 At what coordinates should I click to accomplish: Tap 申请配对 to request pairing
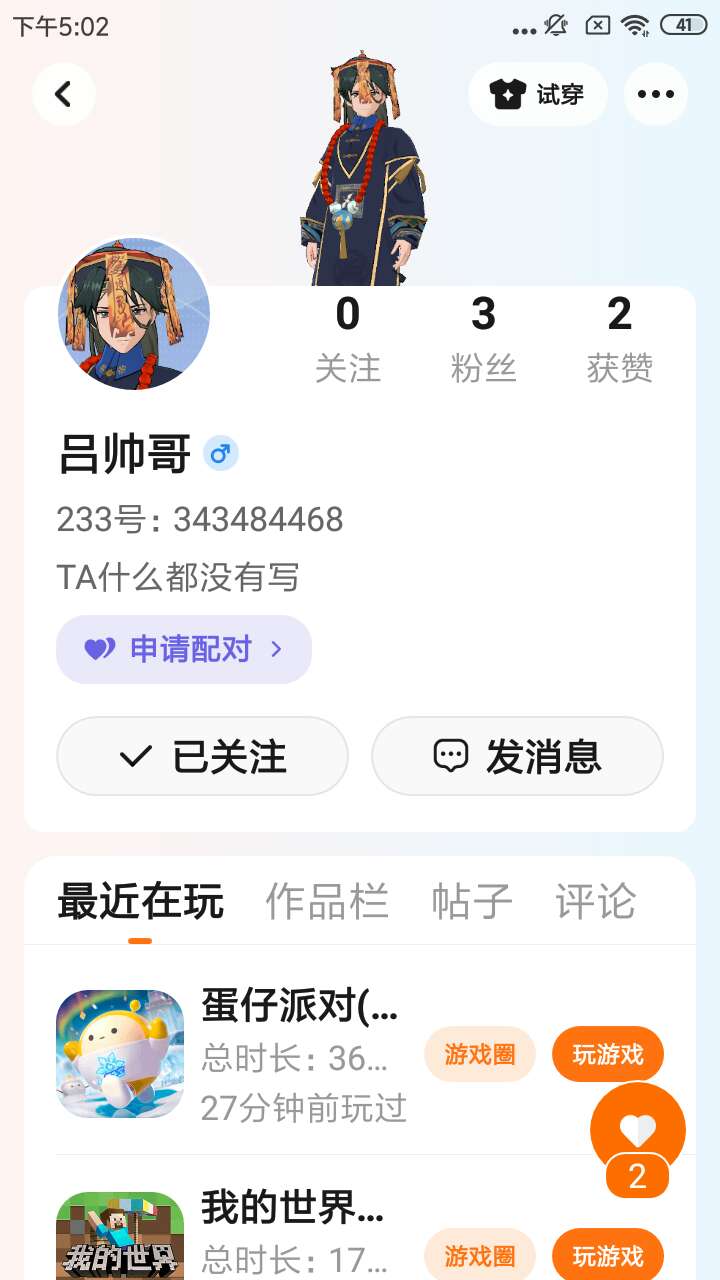(x=184, y=649)
